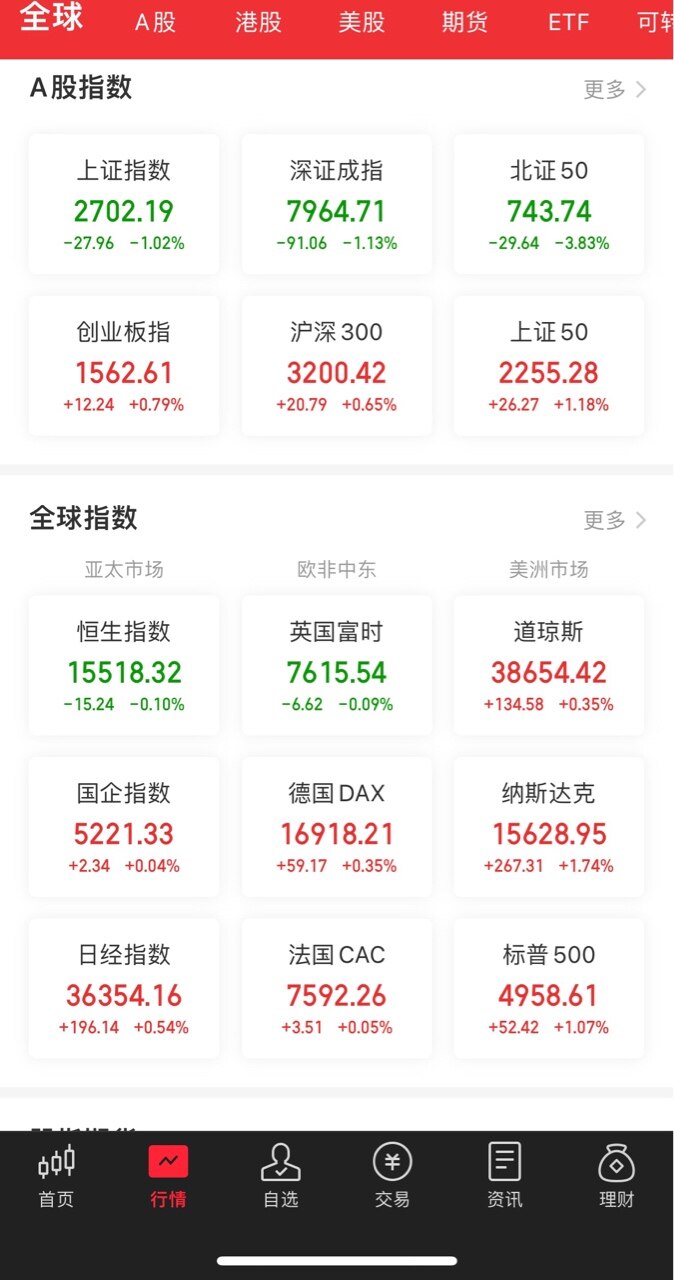
Task: Open the 期货 tab
Action: click(x=465, y=22)
